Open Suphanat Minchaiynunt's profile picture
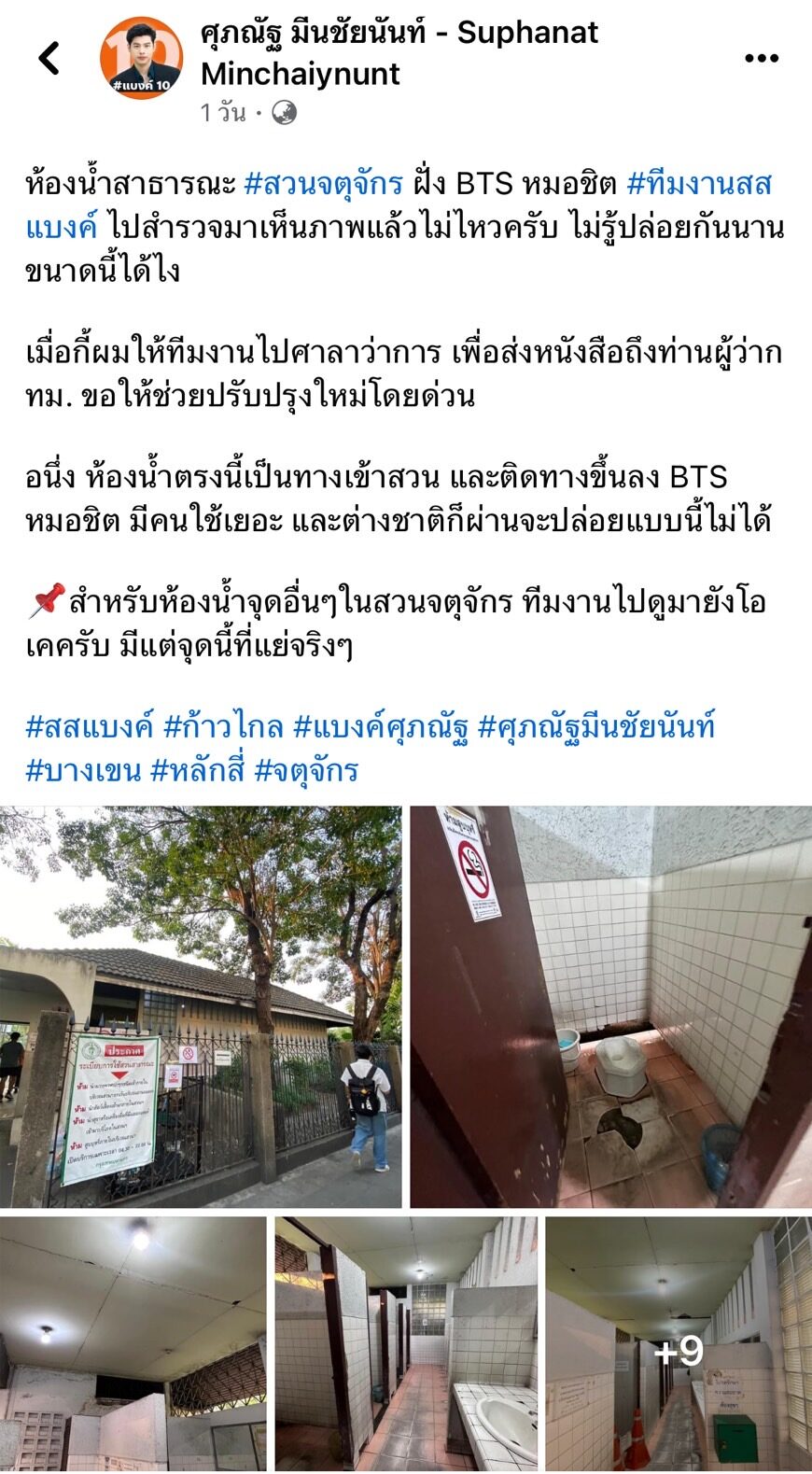Viewport: 812px width, 1474px height. click(x=141, y=58)
